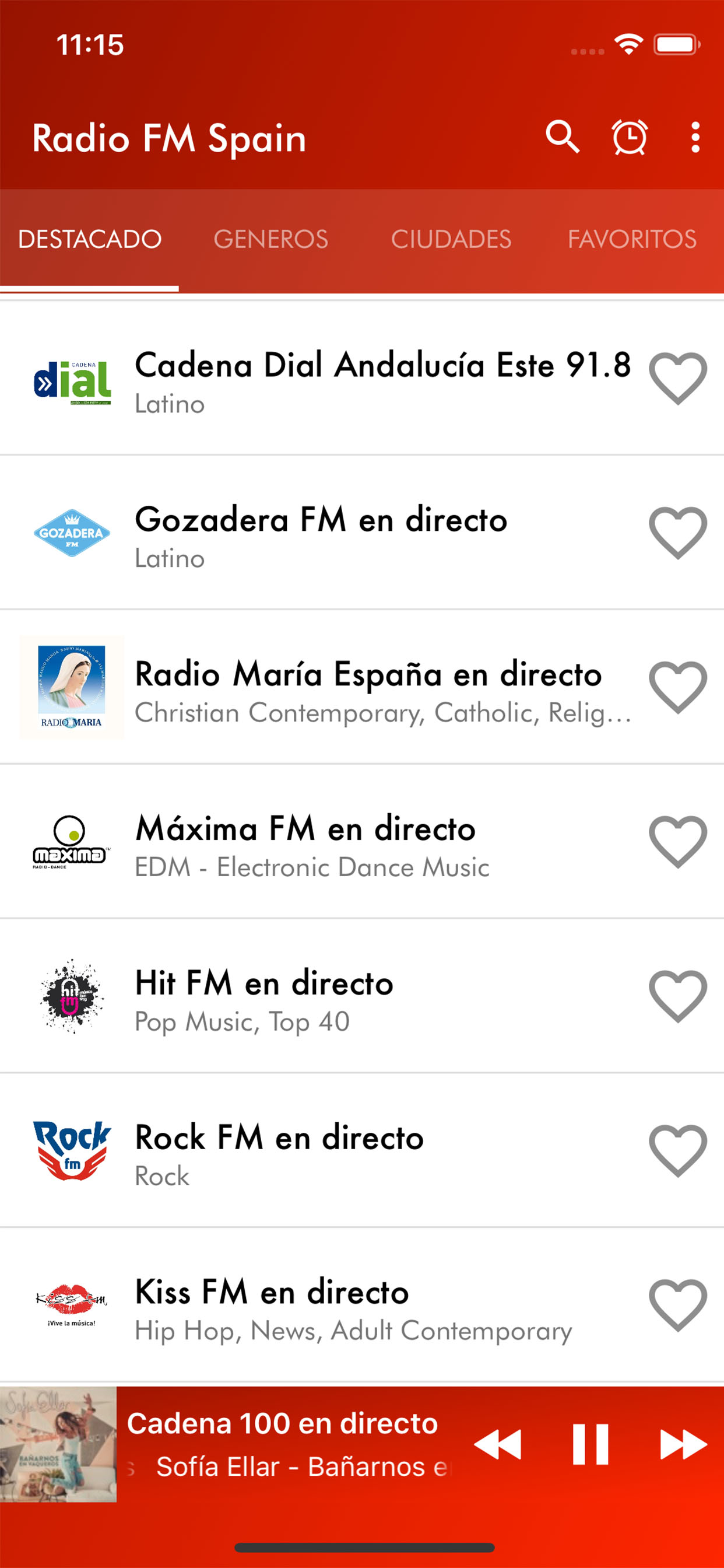This screenshot has height=1568, width=724.
Task: Select the DESTACADO tab
Action: click(90, 239)
